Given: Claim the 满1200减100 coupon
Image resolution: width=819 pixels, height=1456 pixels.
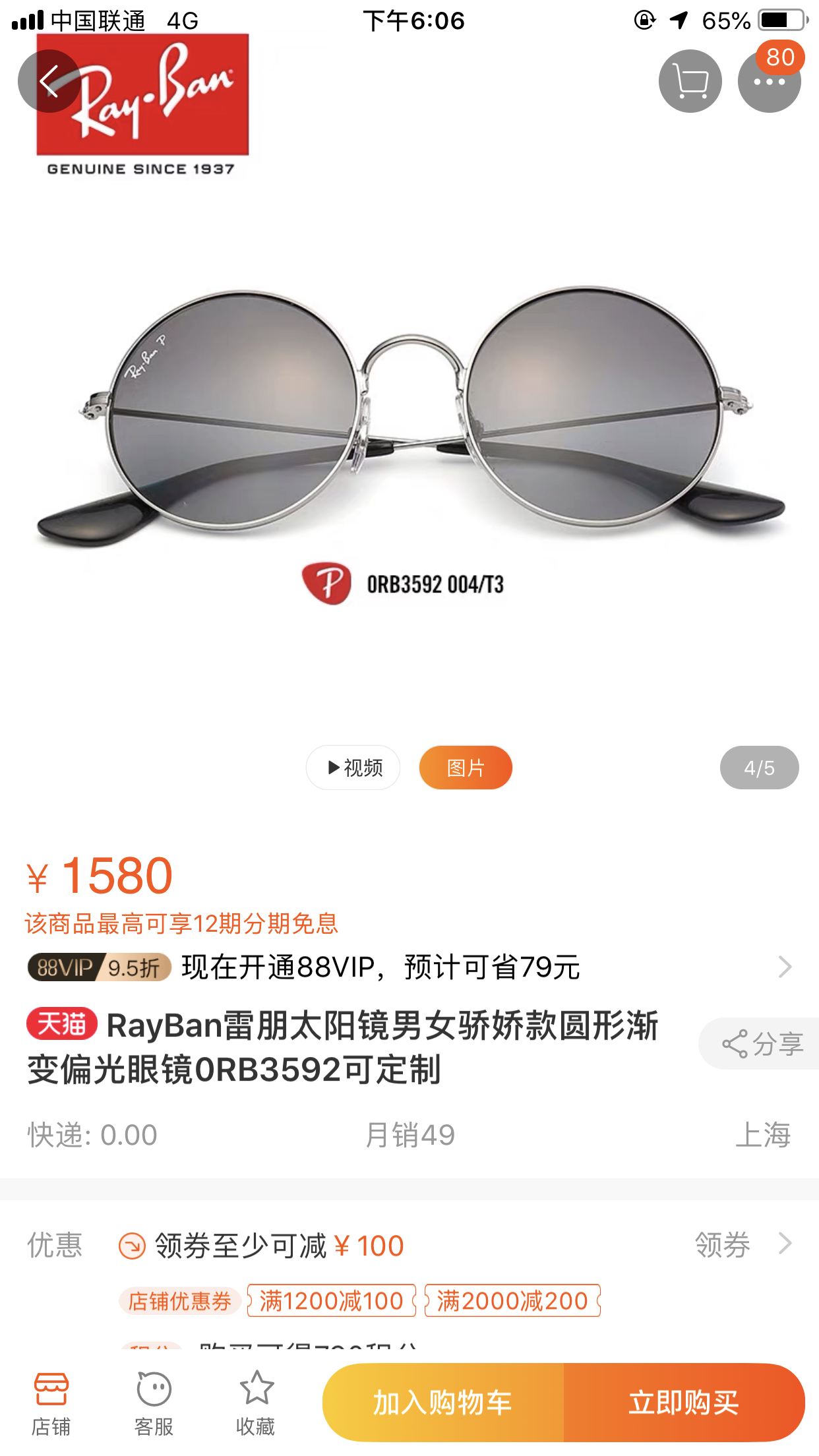Looking at the screenshot, I should pyautogui.click(x=331, y=1301).
